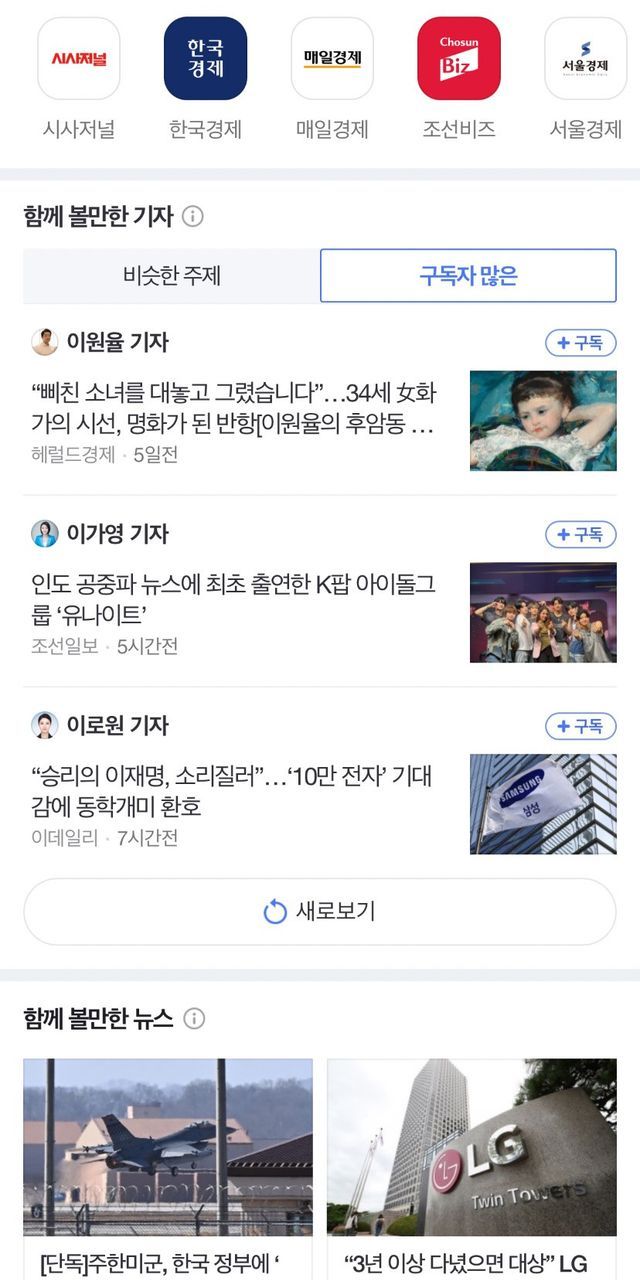Viewport: 640px width, 1280px height.
Task: Subscribe to 이가영 기자
Action: [580, 535]
